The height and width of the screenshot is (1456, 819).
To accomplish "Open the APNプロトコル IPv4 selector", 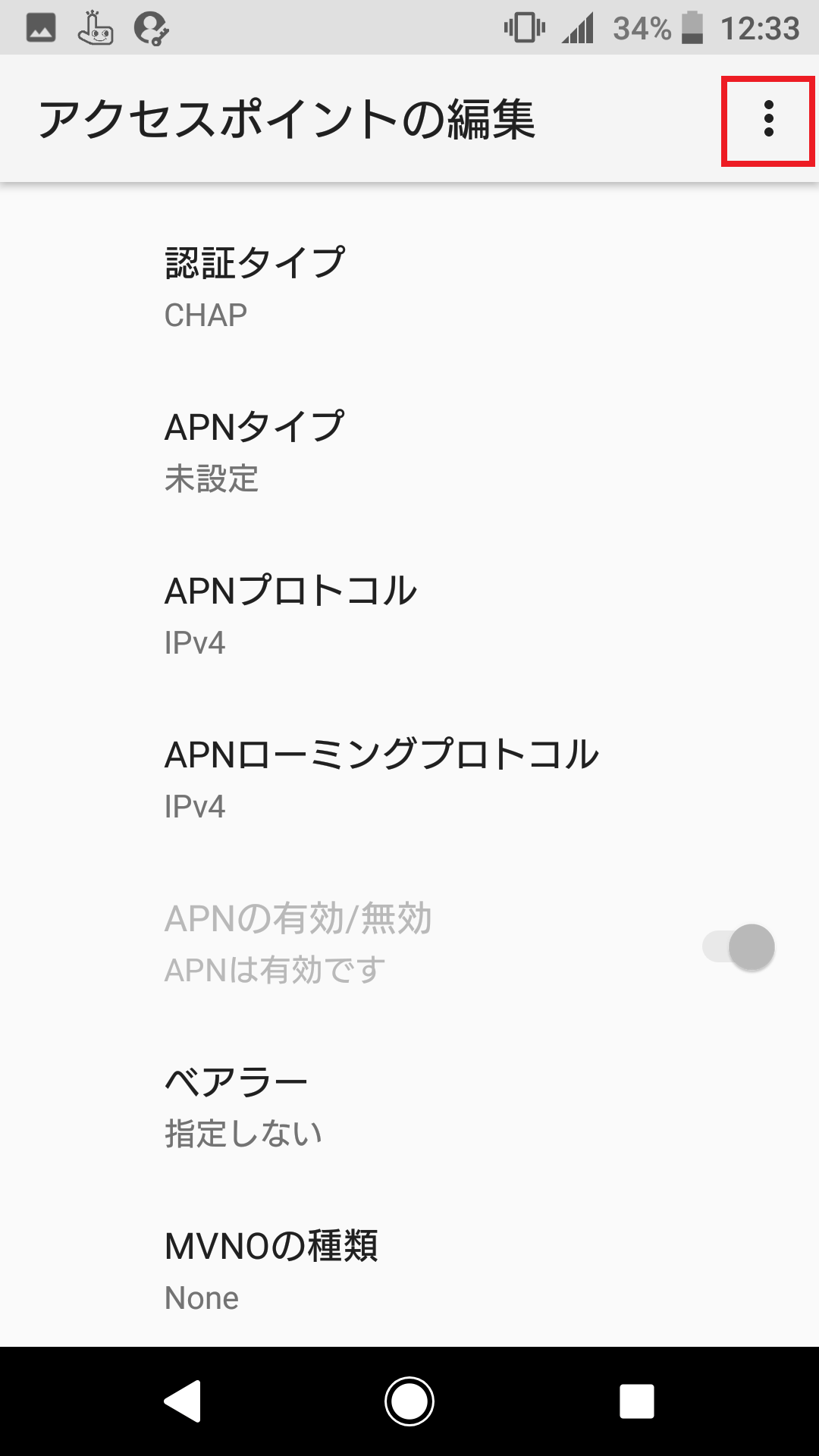I will 409,614.
